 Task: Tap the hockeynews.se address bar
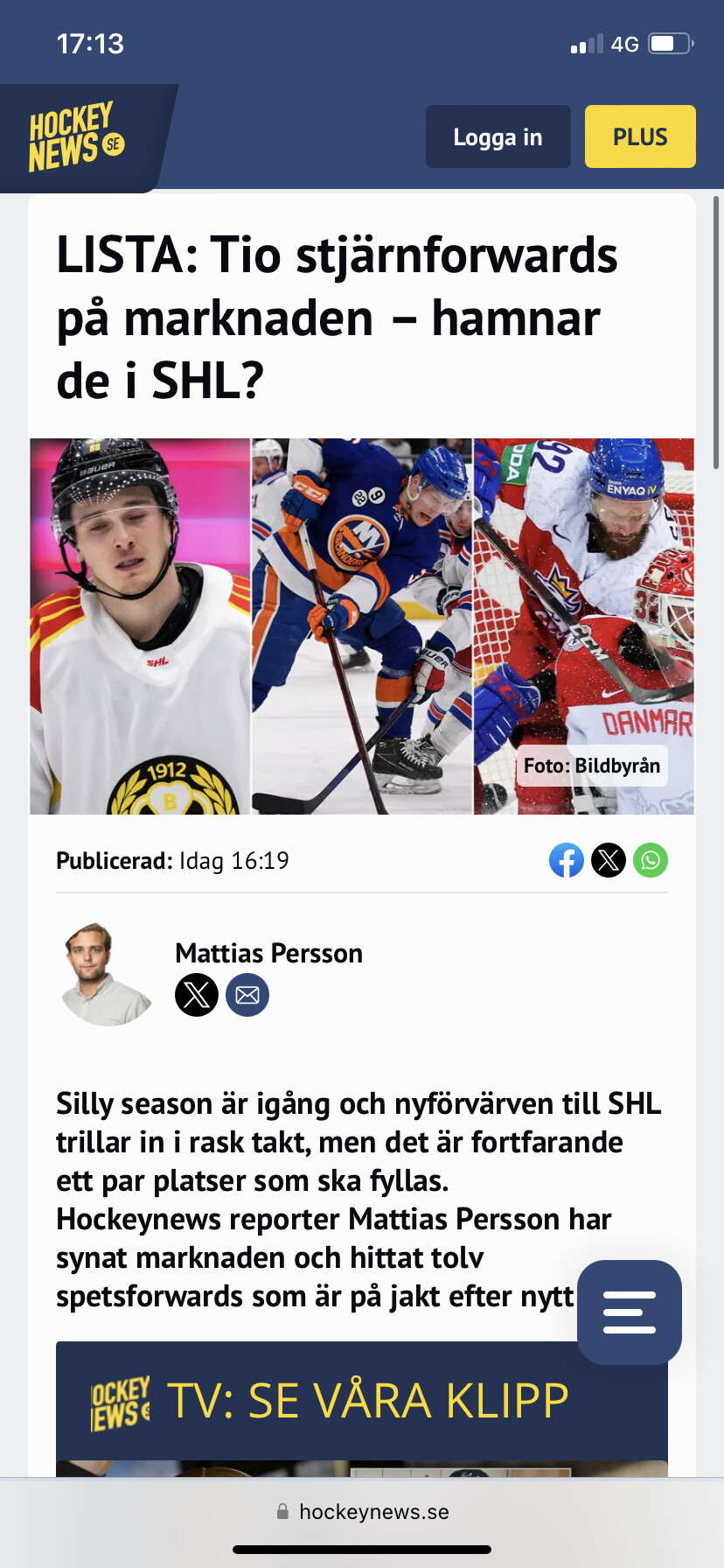click(x=362, y=1511)
